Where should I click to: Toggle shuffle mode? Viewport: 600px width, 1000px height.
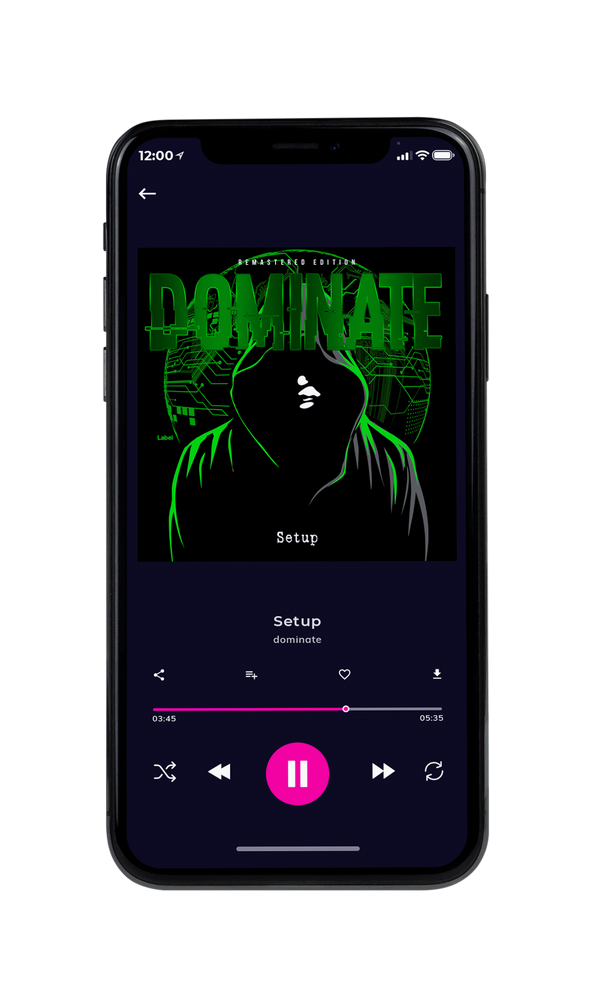[165, 772]
